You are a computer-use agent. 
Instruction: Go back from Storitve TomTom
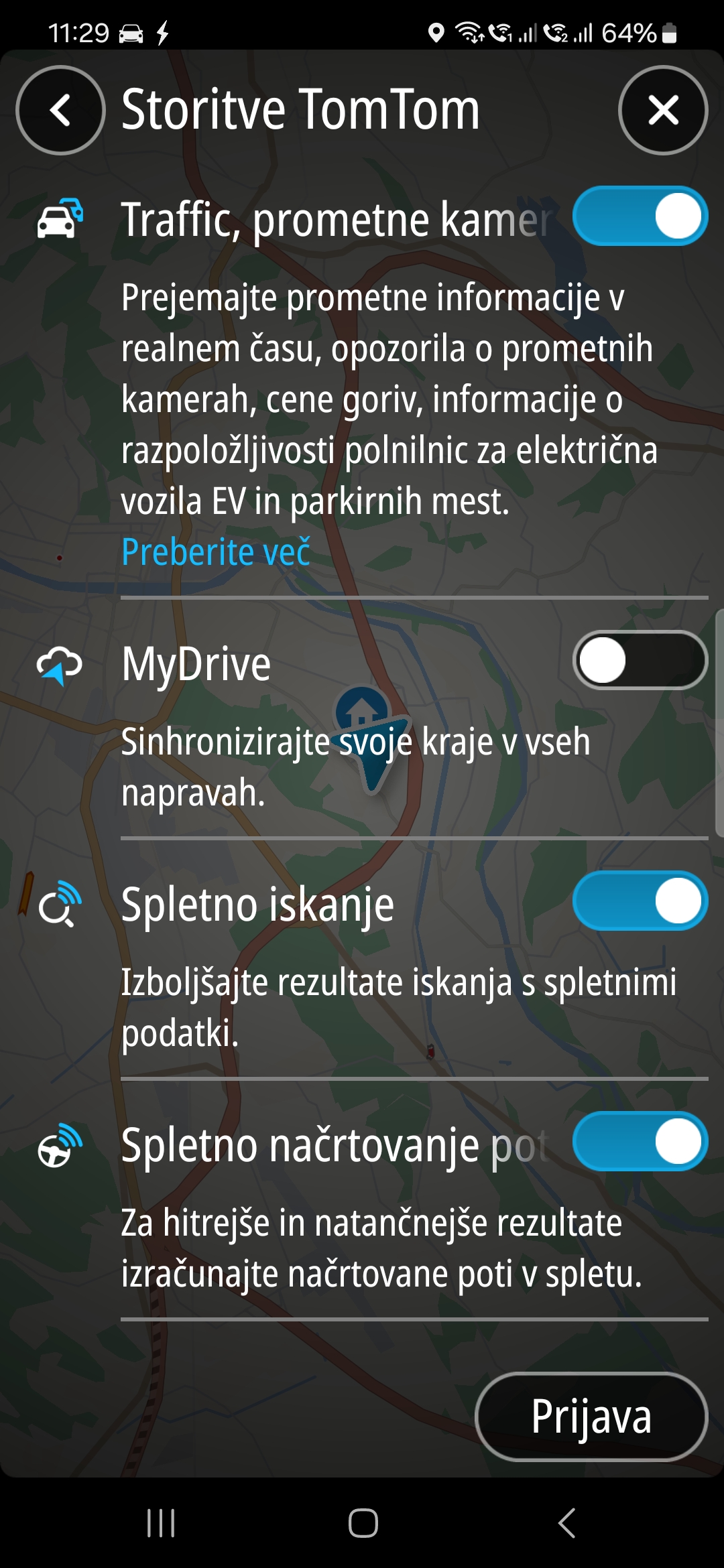60,110
